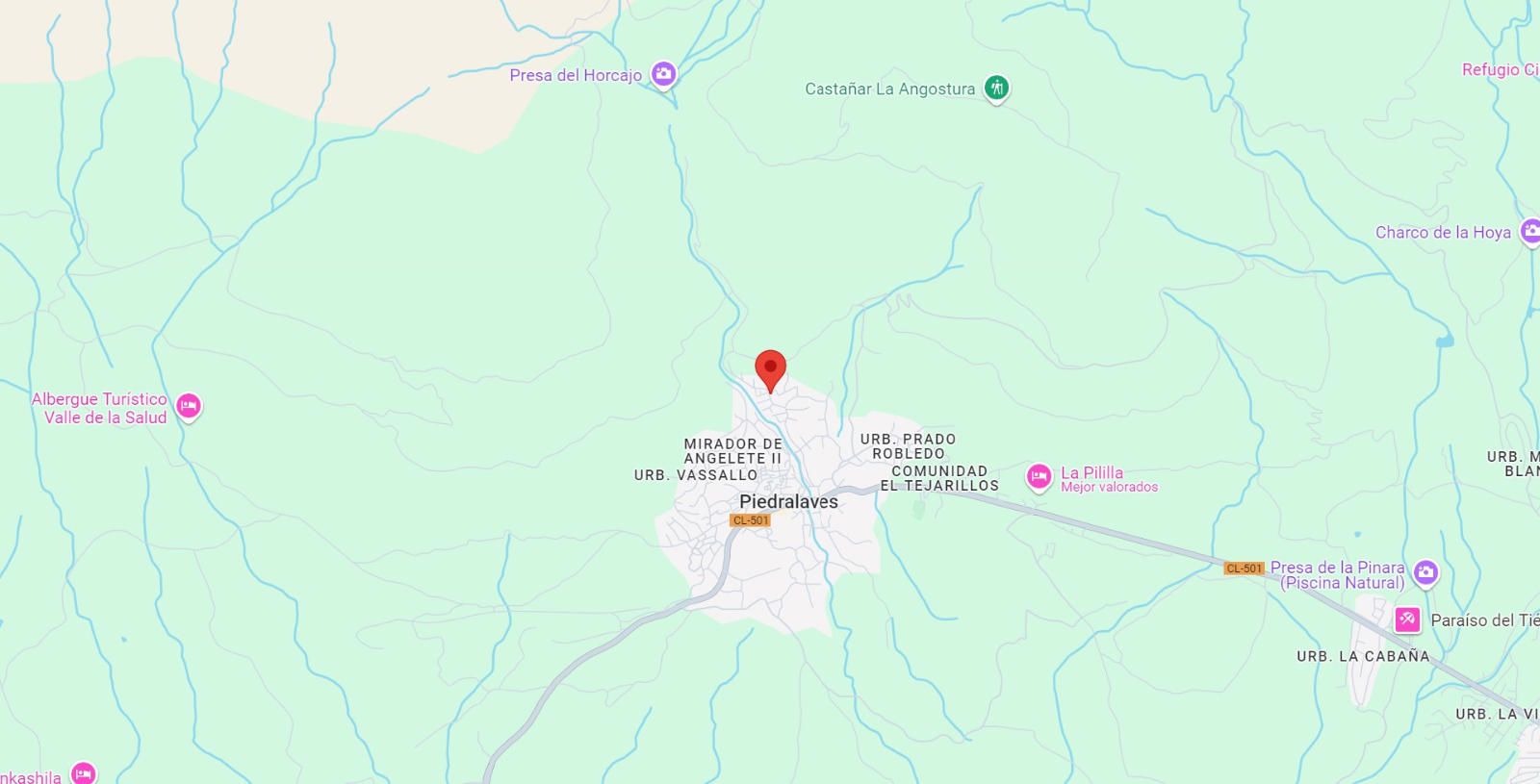The width and height of the screenshot is (1540, 784).
Task: Select Paraíso del Tiétar marker
Action: [1407, 620]
